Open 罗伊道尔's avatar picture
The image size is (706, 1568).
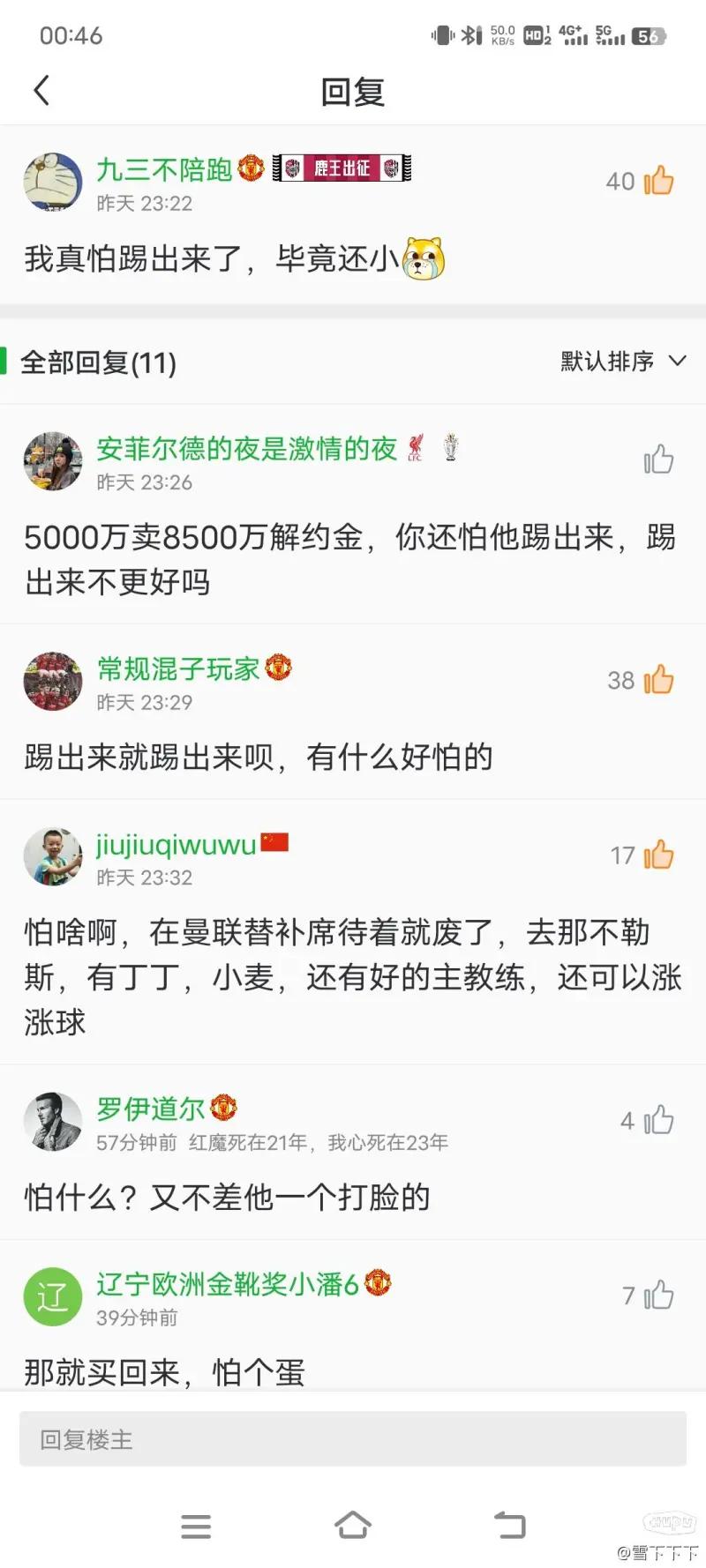tap(53, 1121)
